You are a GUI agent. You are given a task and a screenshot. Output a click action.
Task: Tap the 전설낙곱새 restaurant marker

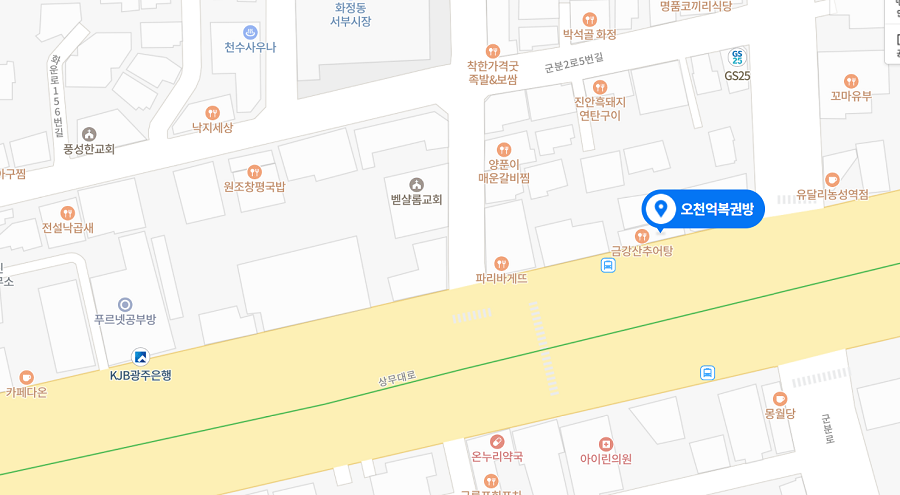click(68, 212)
